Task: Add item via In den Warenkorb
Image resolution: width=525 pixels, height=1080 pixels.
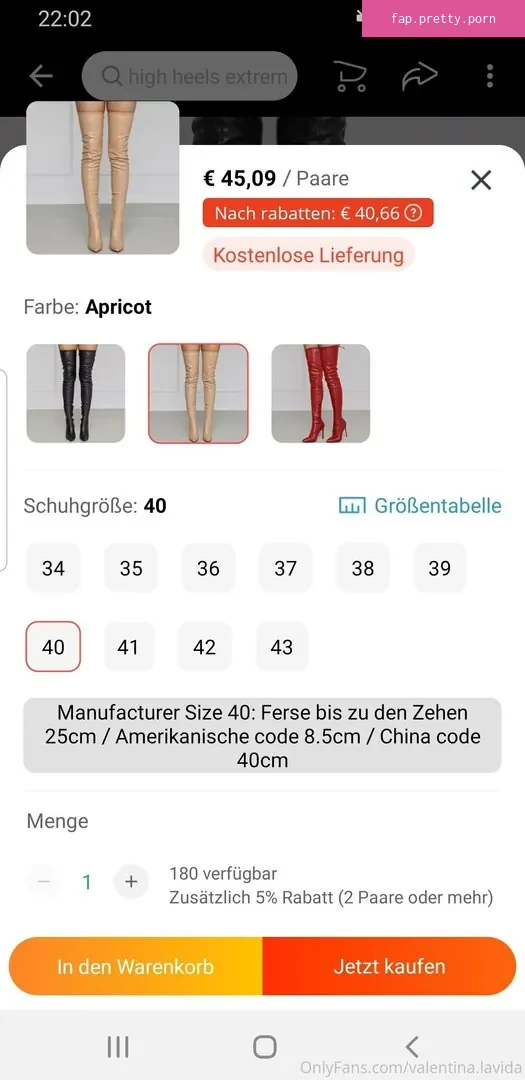Action: tap(136, 966)
